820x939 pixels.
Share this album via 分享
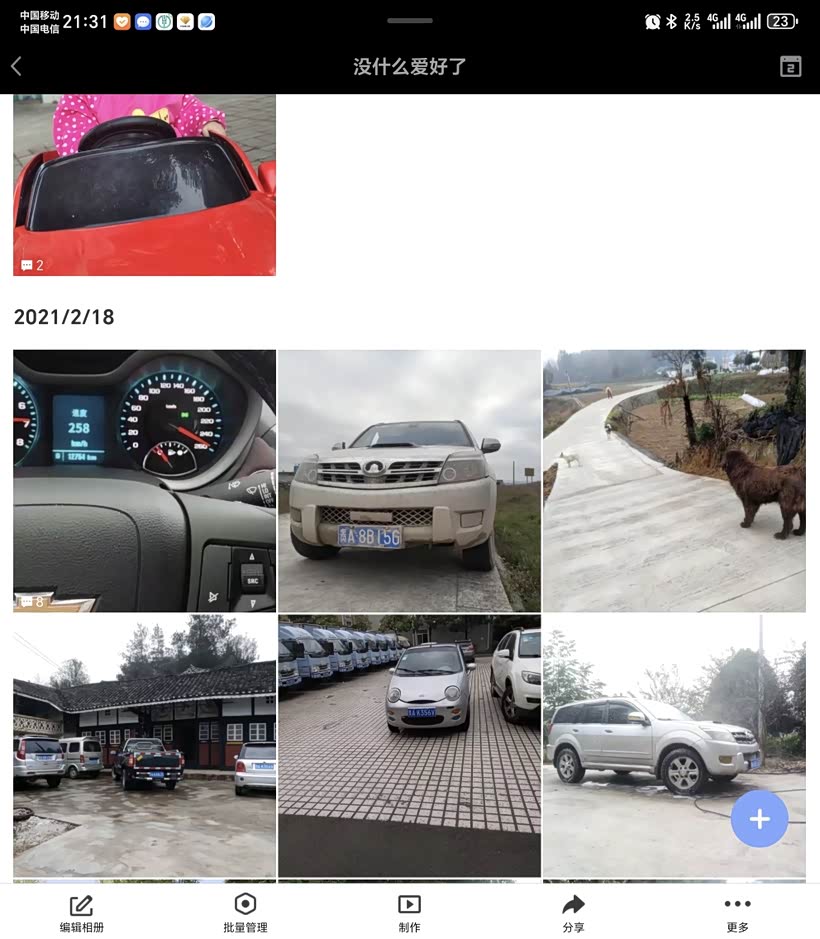(x=573, y=912)
